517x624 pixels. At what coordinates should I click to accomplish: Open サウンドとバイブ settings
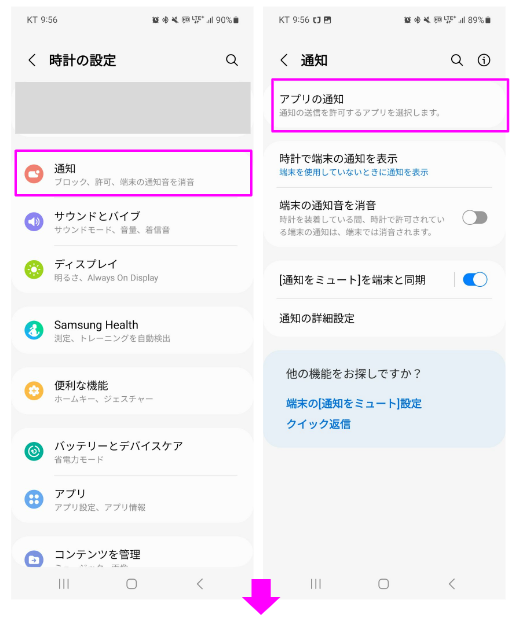point(133,222)
